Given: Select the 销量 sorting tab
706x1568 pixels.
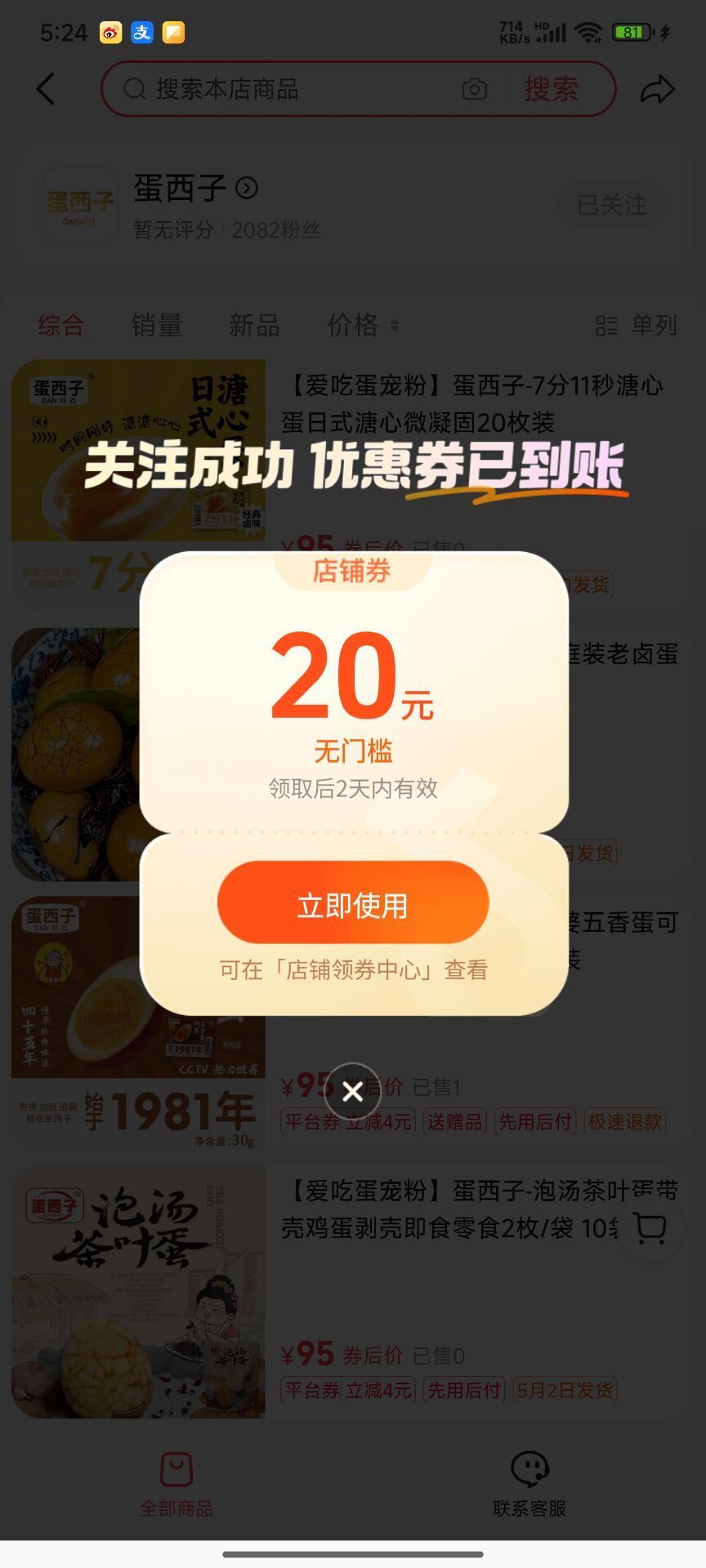Looking at the screenshot, I should tap(156, 325).
